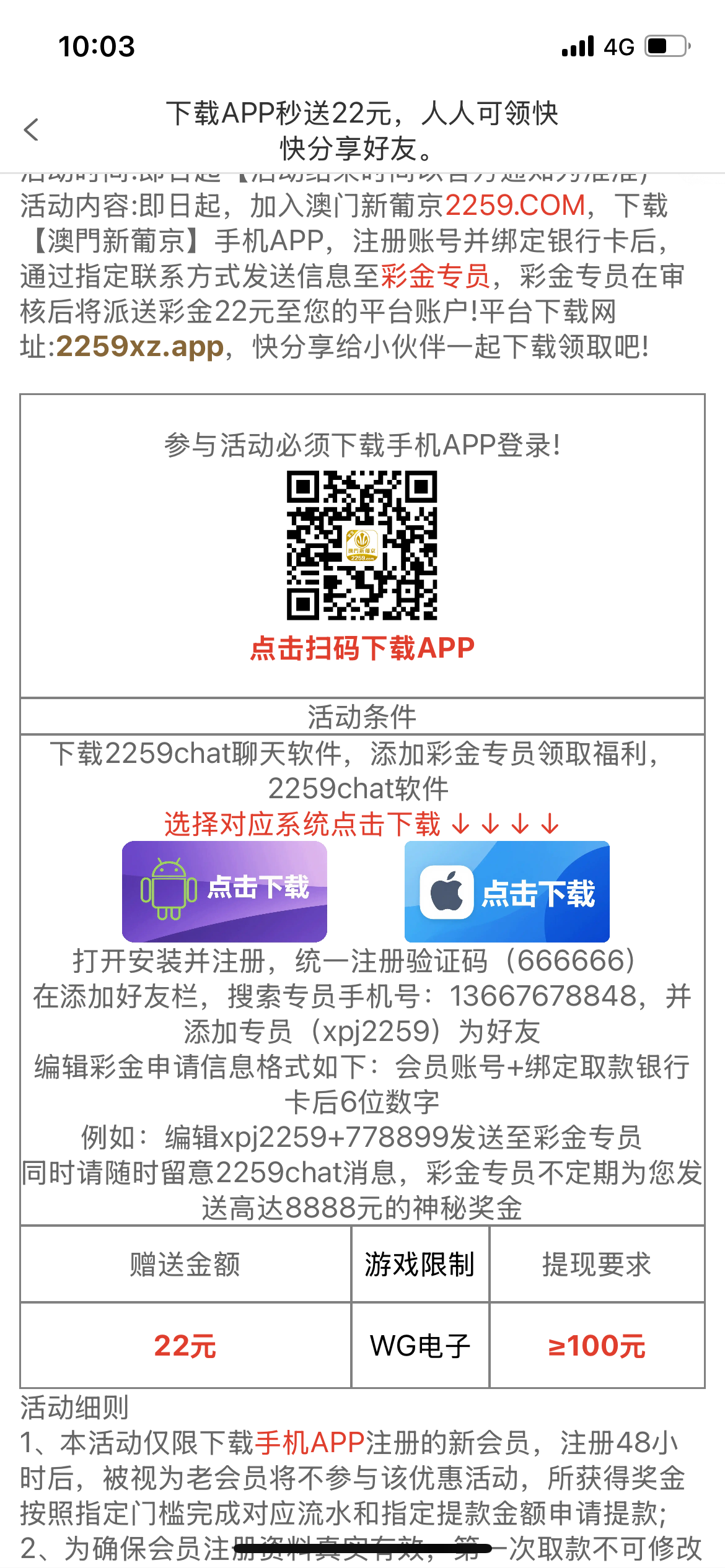Go back using the top-left arrow
Viewport: 725px width, 1568px height.
(x=31, y=130)
